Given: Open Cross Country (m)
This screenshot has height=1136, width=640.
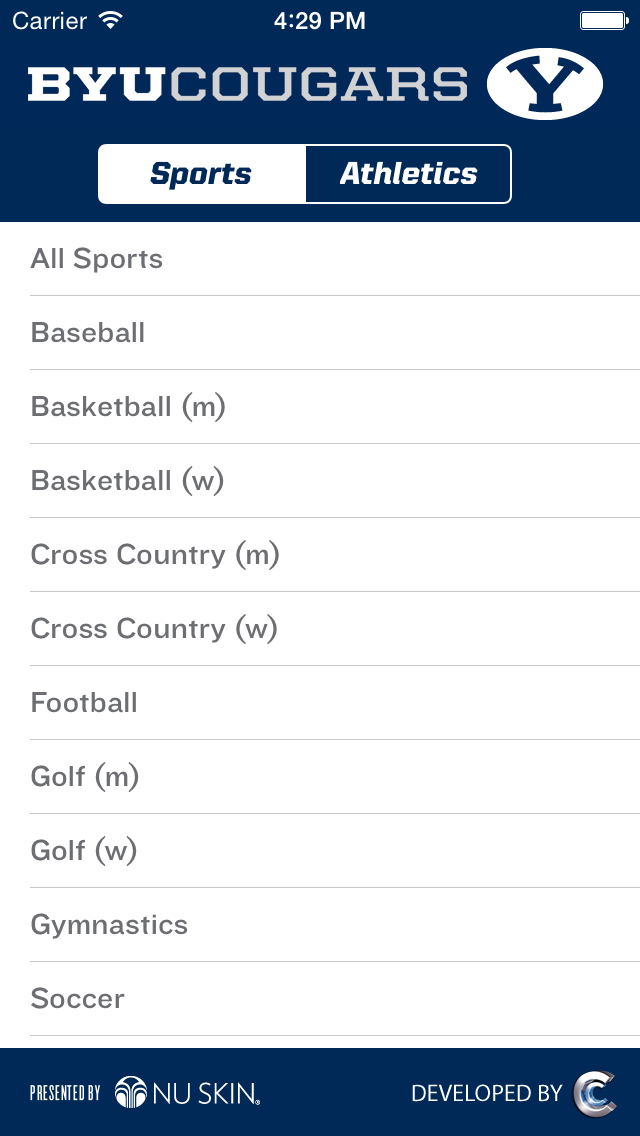Looking at the screenshot, I should click(x=320, y=554).
